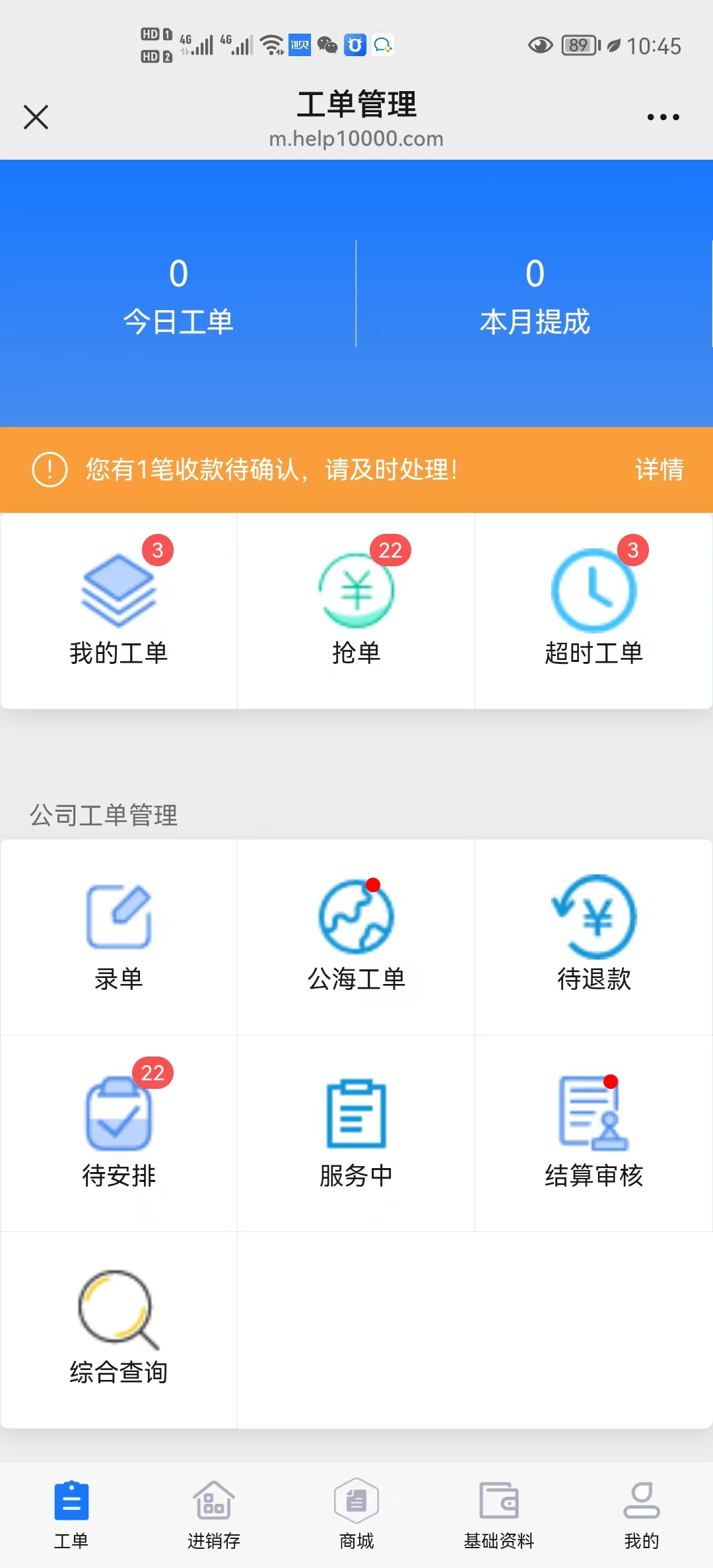Open 综合查询 search

click(119, 1330)
